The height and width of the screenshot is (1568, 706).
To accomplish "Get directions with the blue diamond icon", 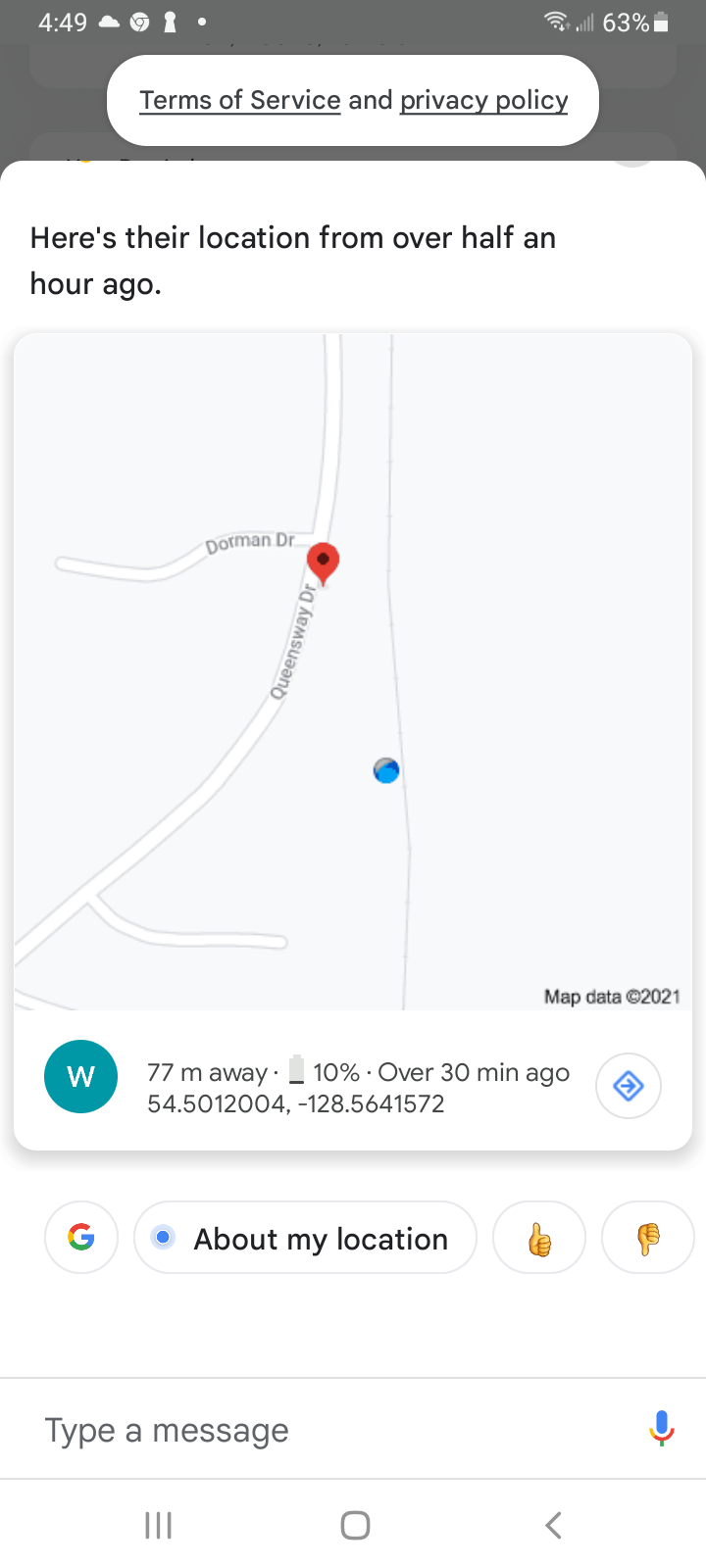I will click(628, 1086).
